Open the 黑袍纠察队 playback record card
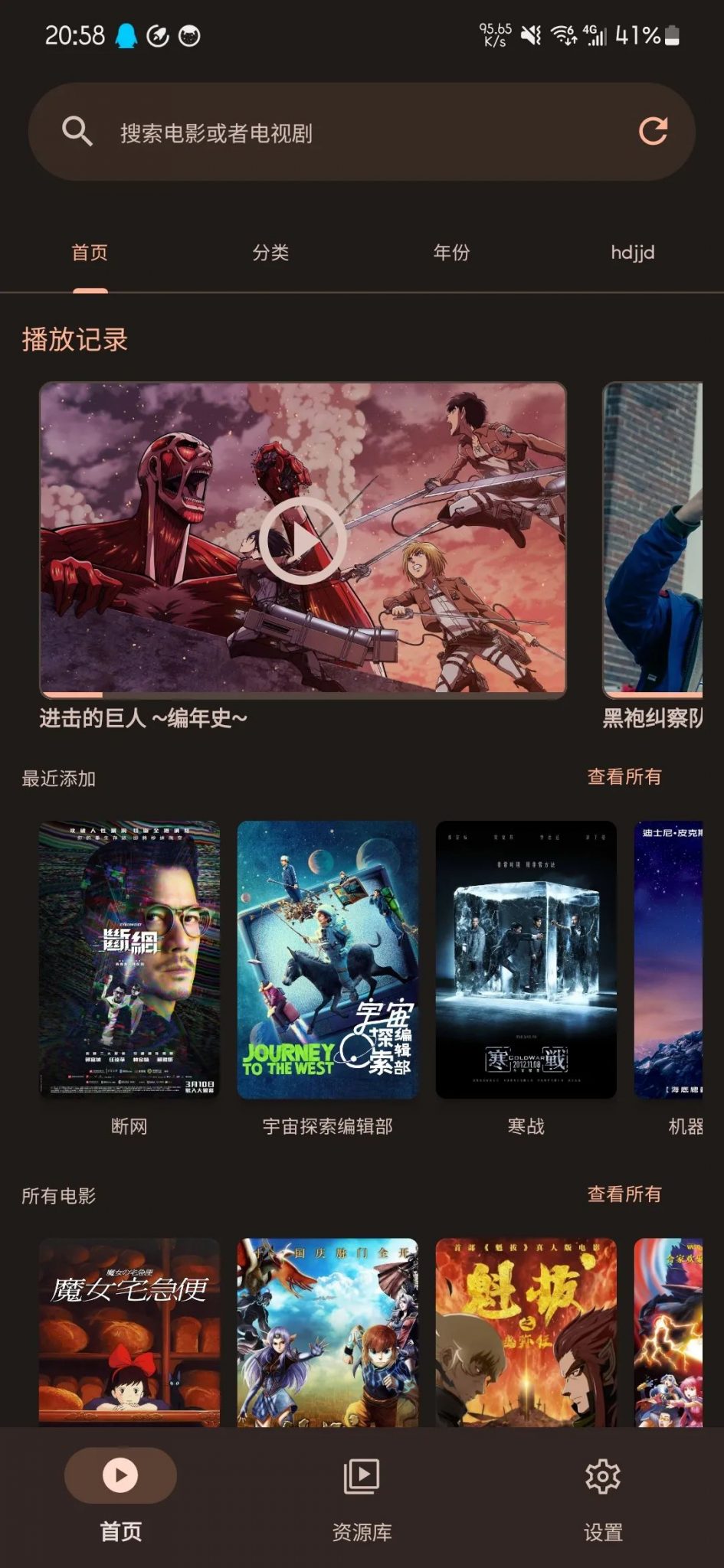The width and height of the screenshot is (724, 1568). click(x=653, y=541)
